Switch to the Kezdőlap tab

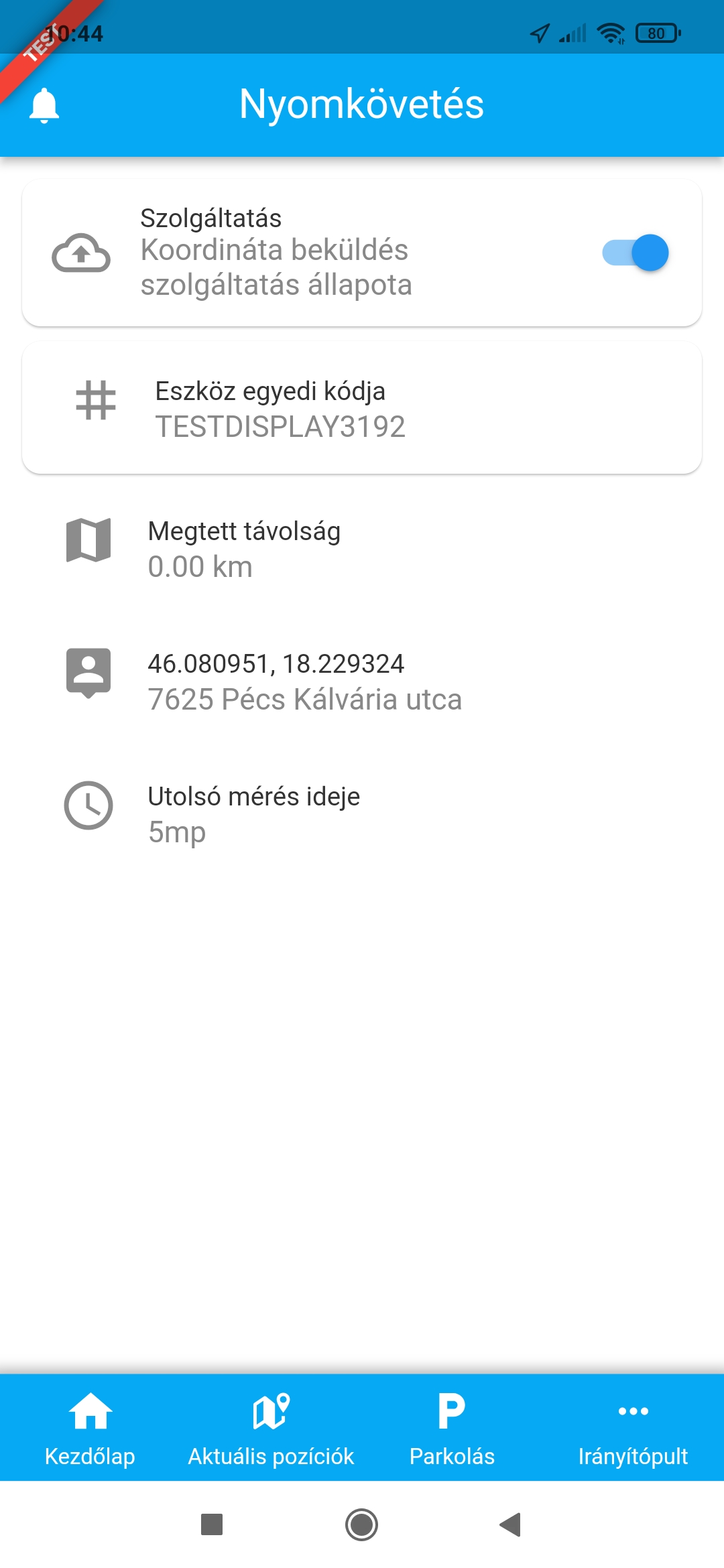tap(90, 1428)
